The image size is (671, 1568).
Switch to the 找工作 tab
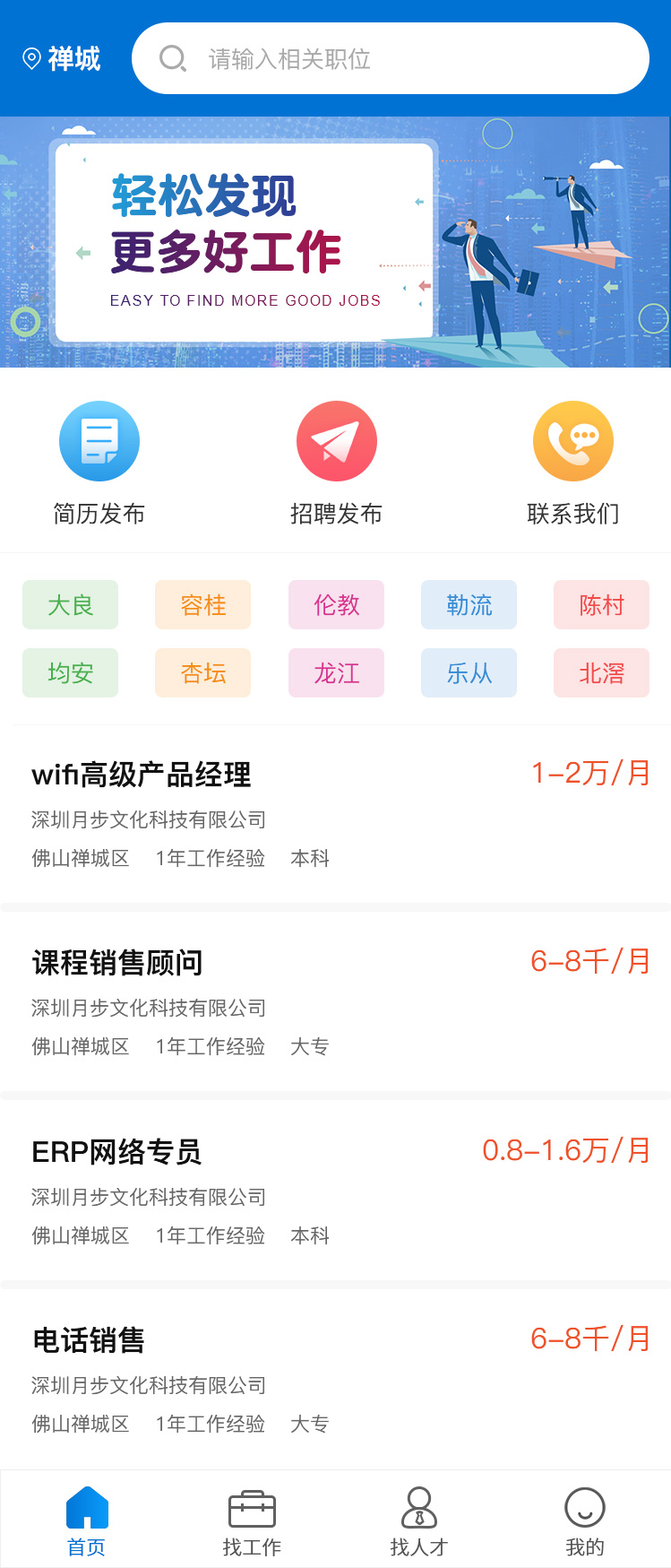point(252,1521)
